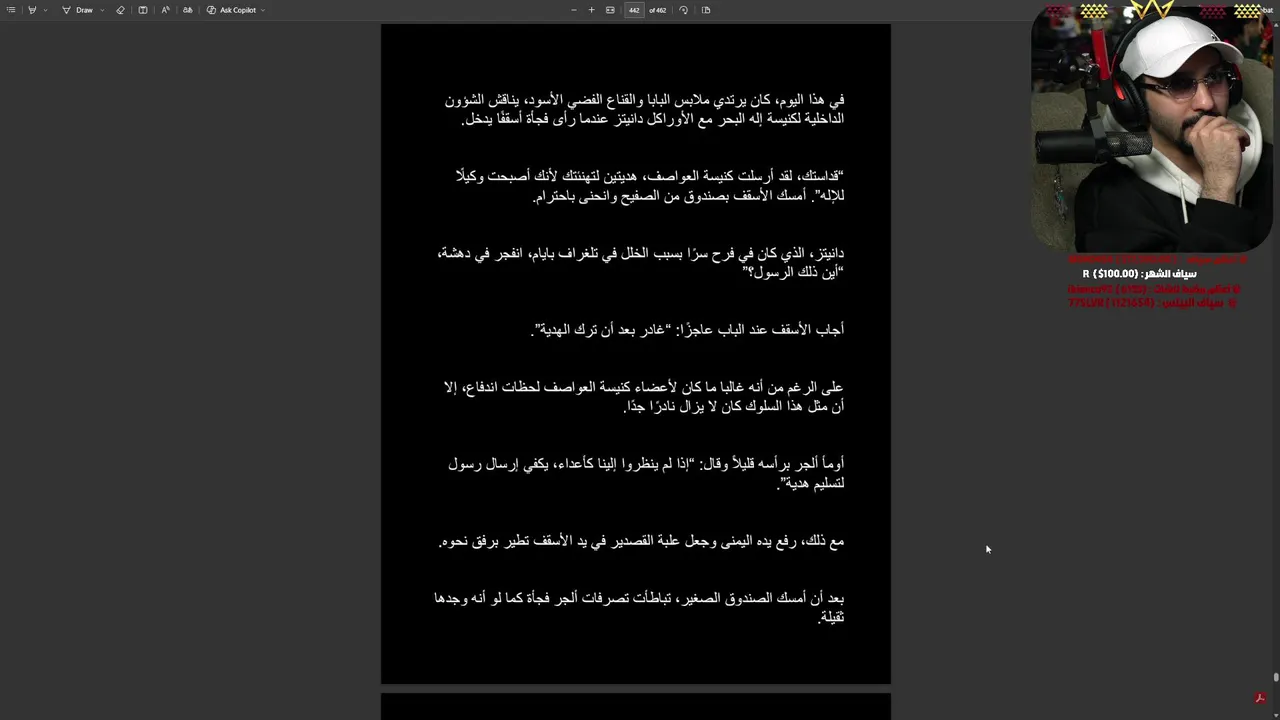Screen dimensions: 1280x720
Task: Zoom in with the plus button
Action: coord(591,10)
